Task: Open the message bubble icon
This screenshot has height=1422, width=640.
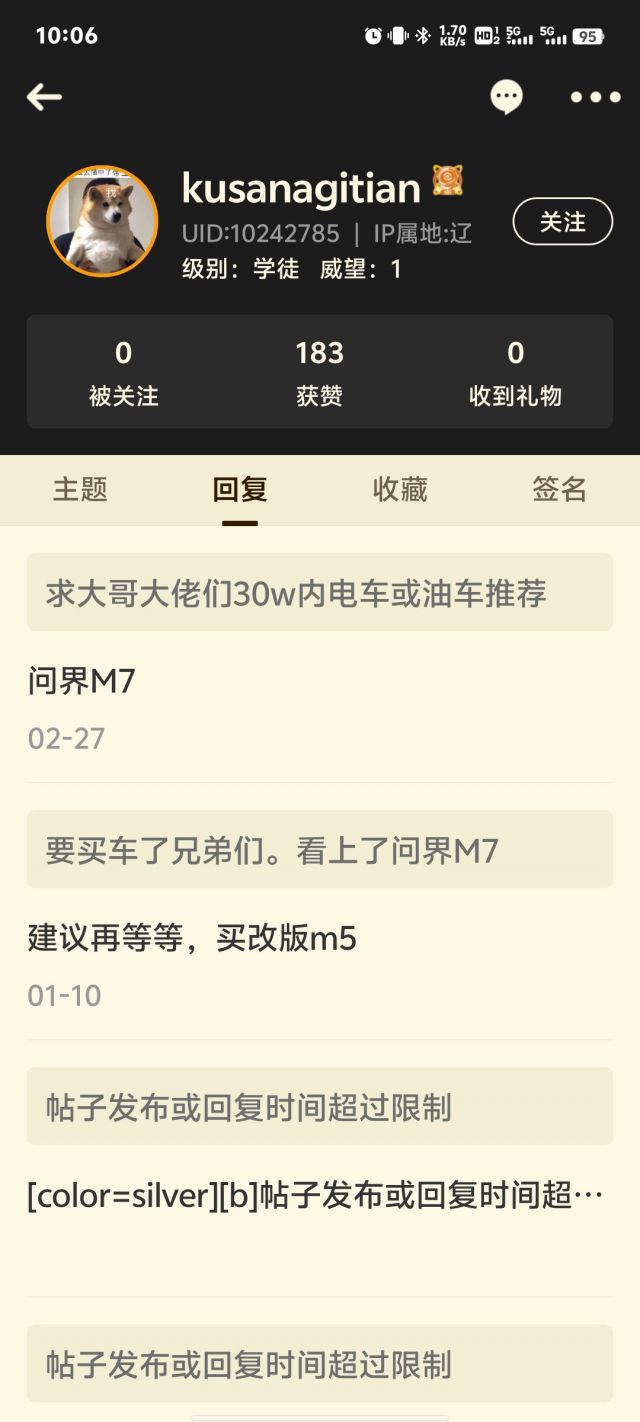Action: tap(506, 97)
